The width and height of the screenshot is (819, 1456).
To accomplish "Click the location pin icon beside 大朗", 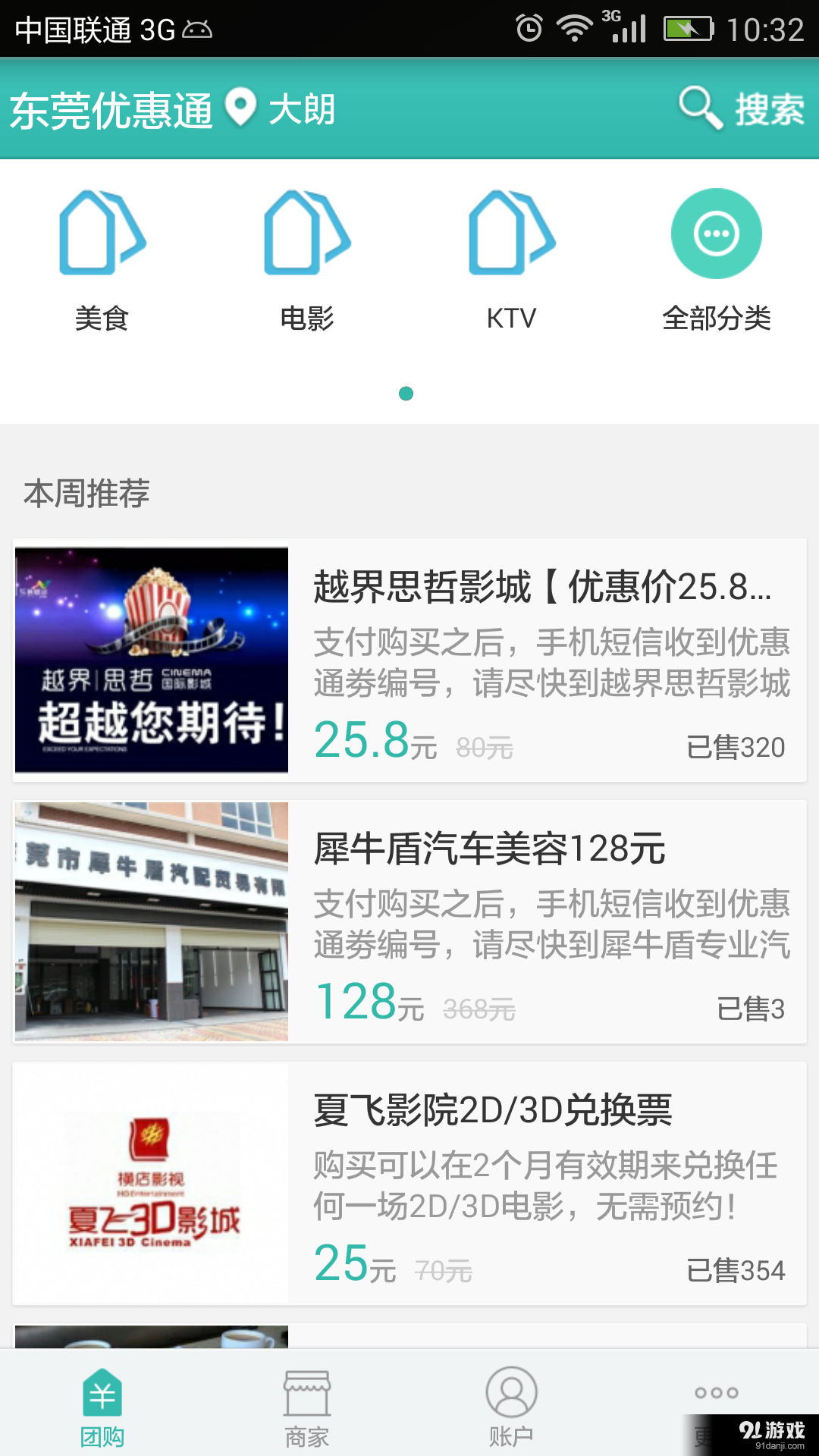I will [240, 110].
